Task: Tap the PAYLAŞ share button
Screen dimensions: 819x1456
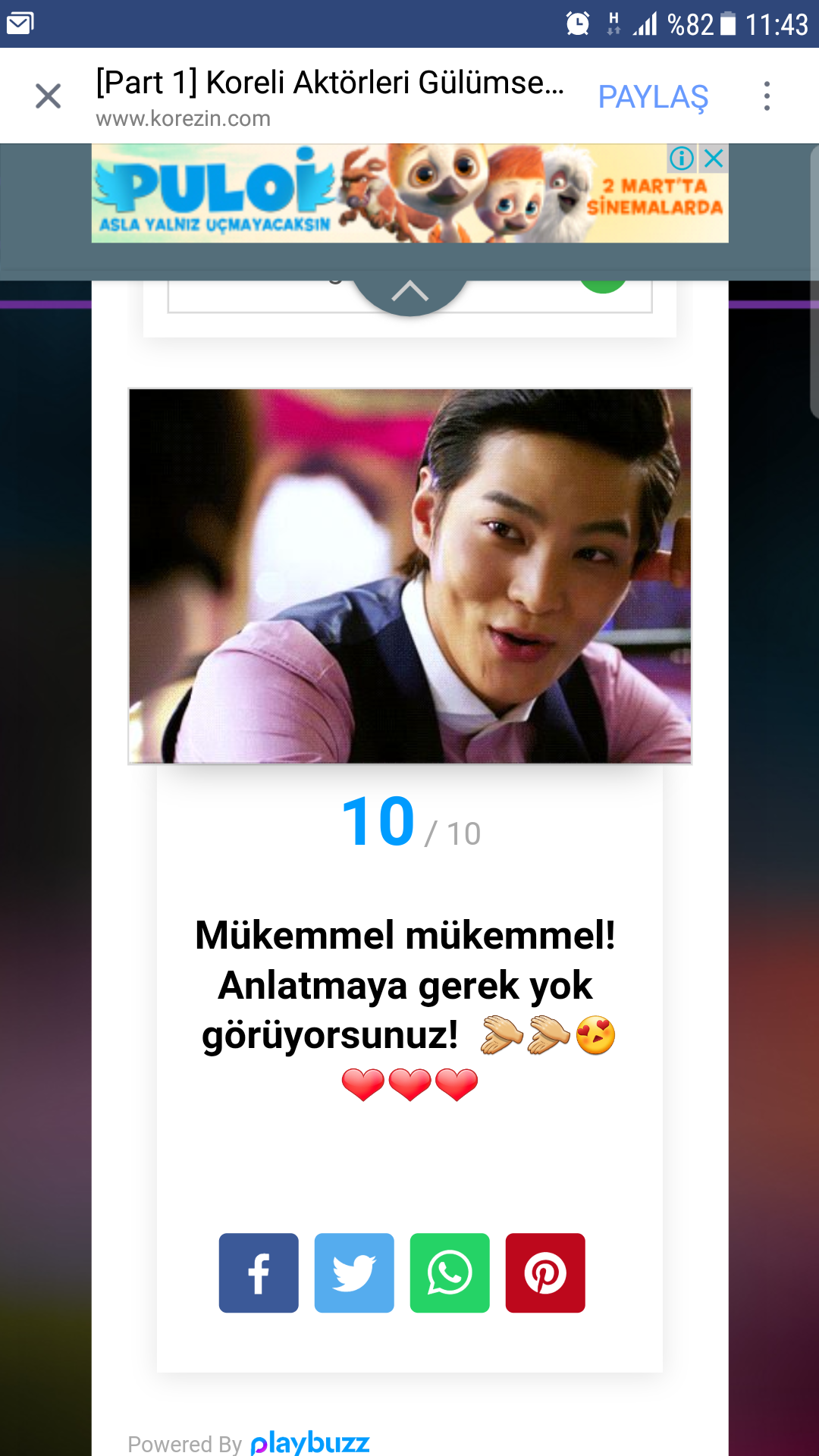Action: (653, 96)
